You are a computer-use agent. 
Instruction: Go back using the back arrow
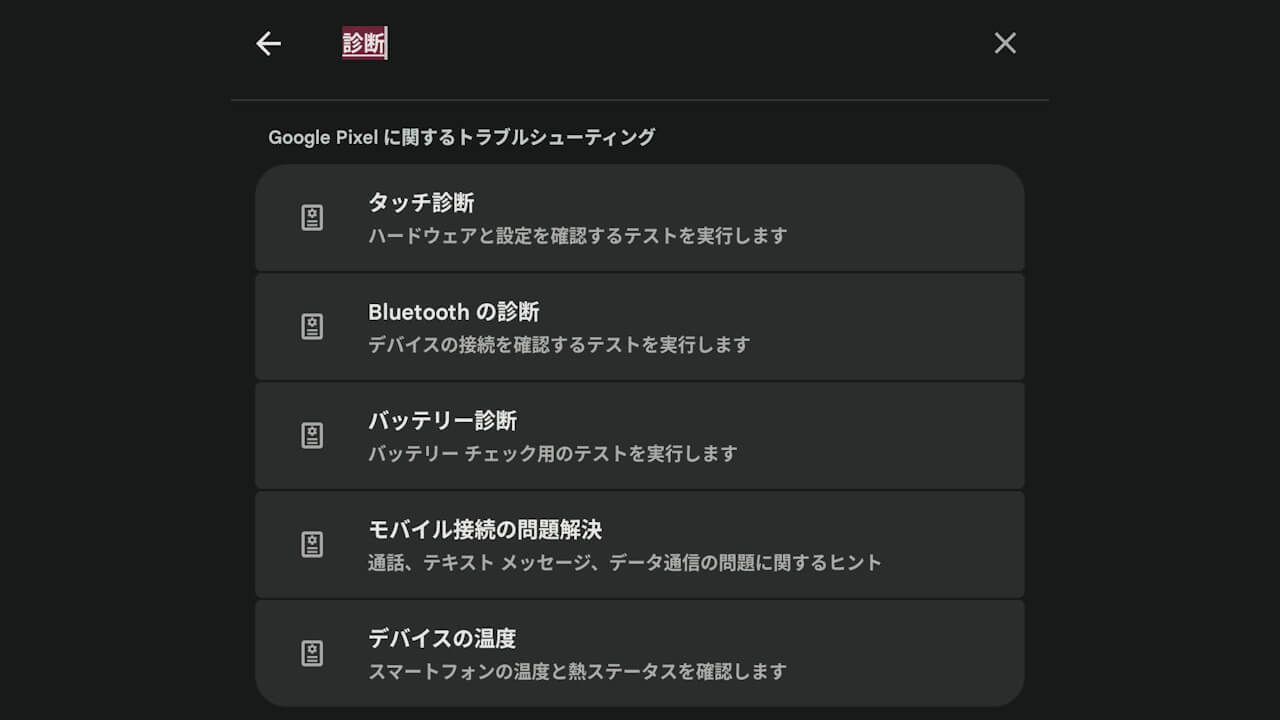point(268,43)
